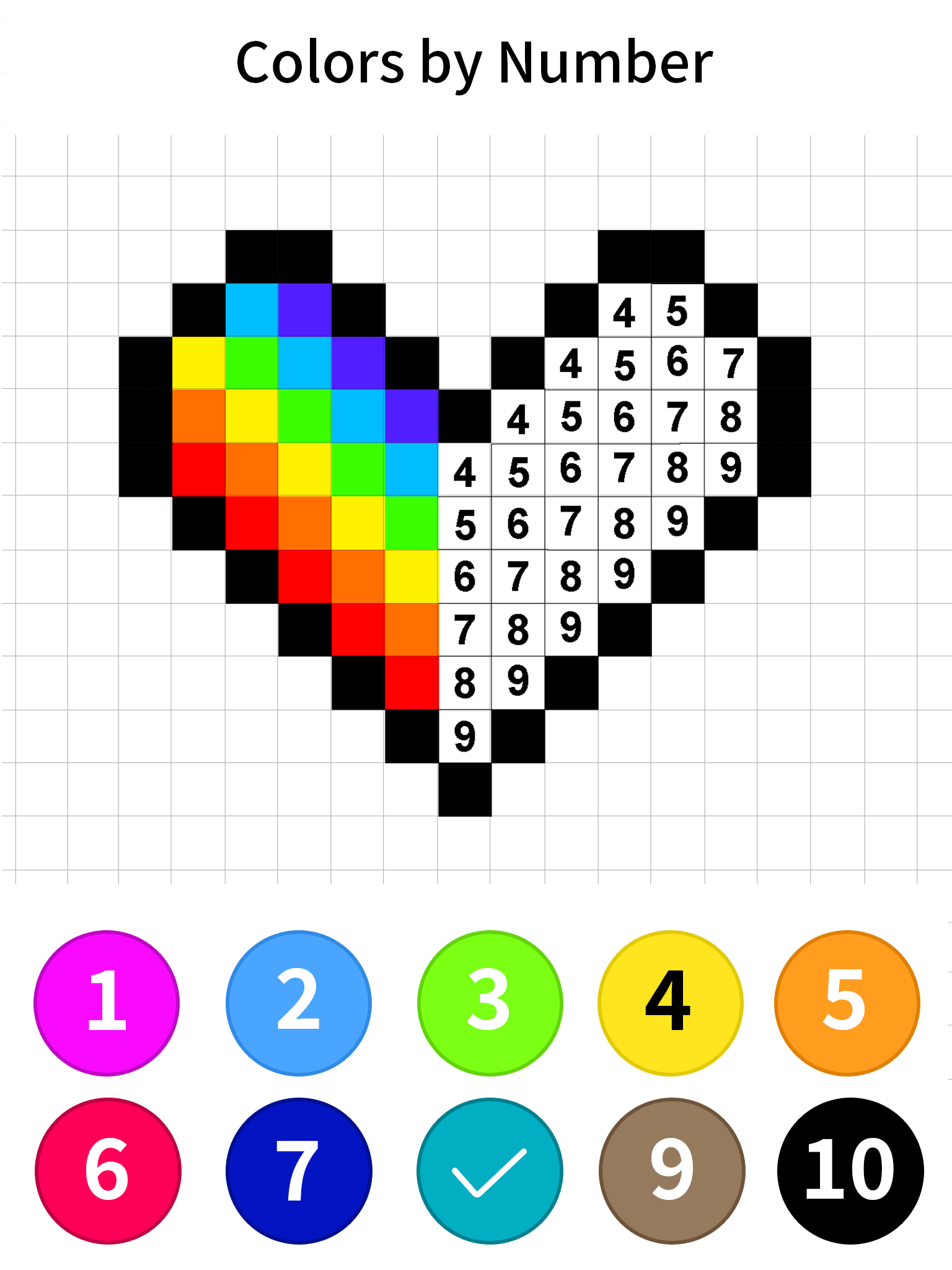Viewport: 952px width, 1270px height.
Task: Select magenta color number 1
Action: [107, 1002]
